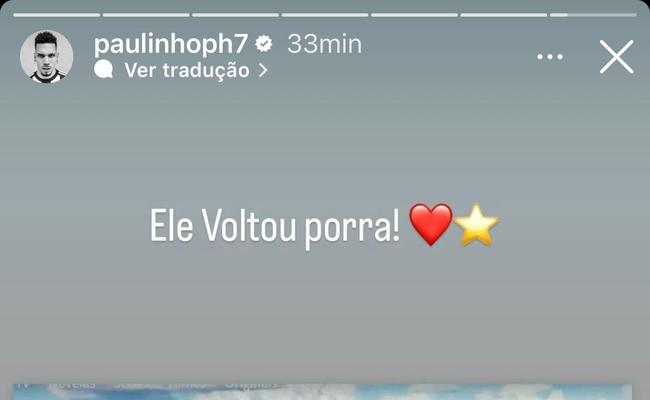Open the story overflow menu
Screen dimensions: 650x400
[550, 57]
